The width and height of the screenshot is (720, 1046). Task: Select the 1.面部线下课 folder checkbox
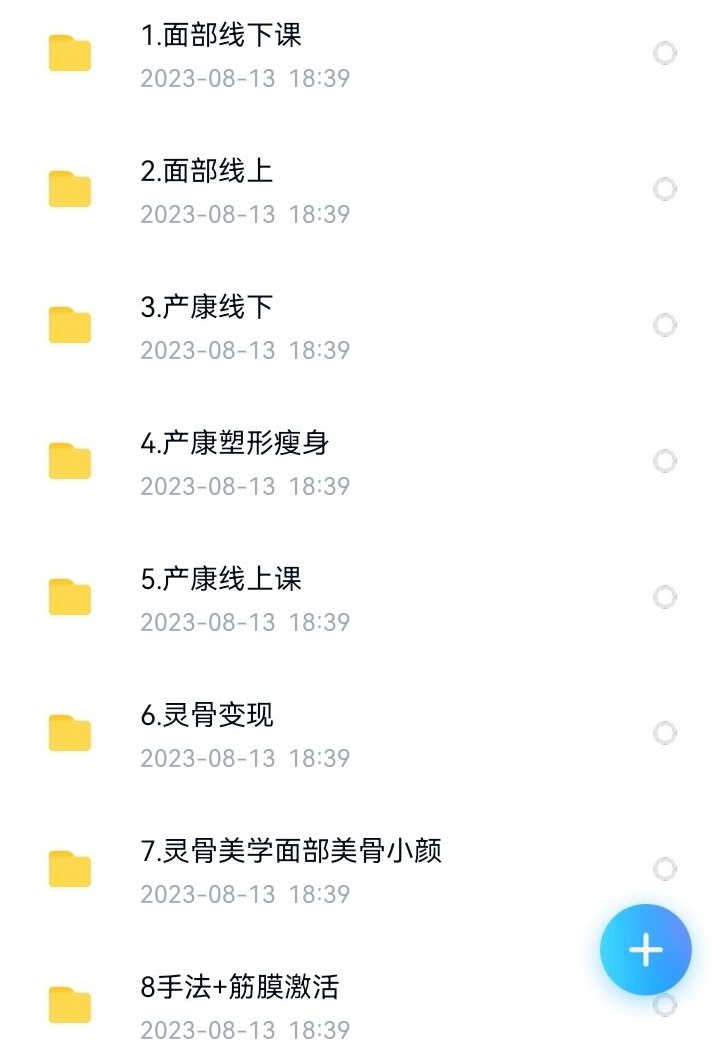(x=664, y=53)
